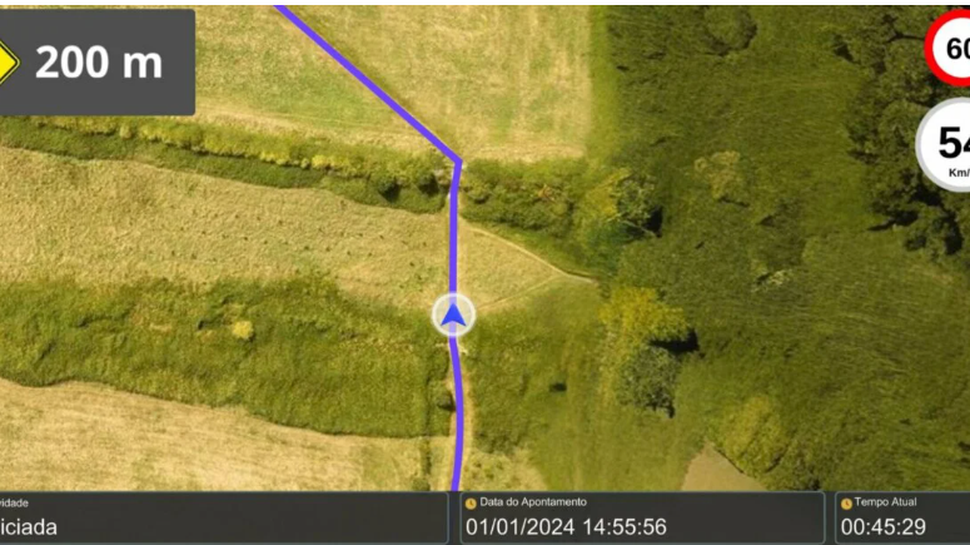Tap the blue navigation position arrow
The height and width of the screenshot is (545, 970).
pyautogui.click(x=454, y=316)
